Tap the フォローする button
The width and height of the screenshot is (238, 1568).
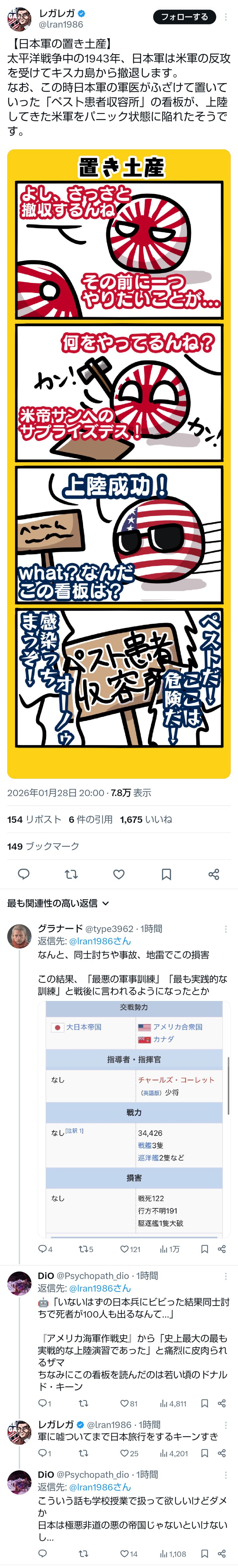(184, 17)
